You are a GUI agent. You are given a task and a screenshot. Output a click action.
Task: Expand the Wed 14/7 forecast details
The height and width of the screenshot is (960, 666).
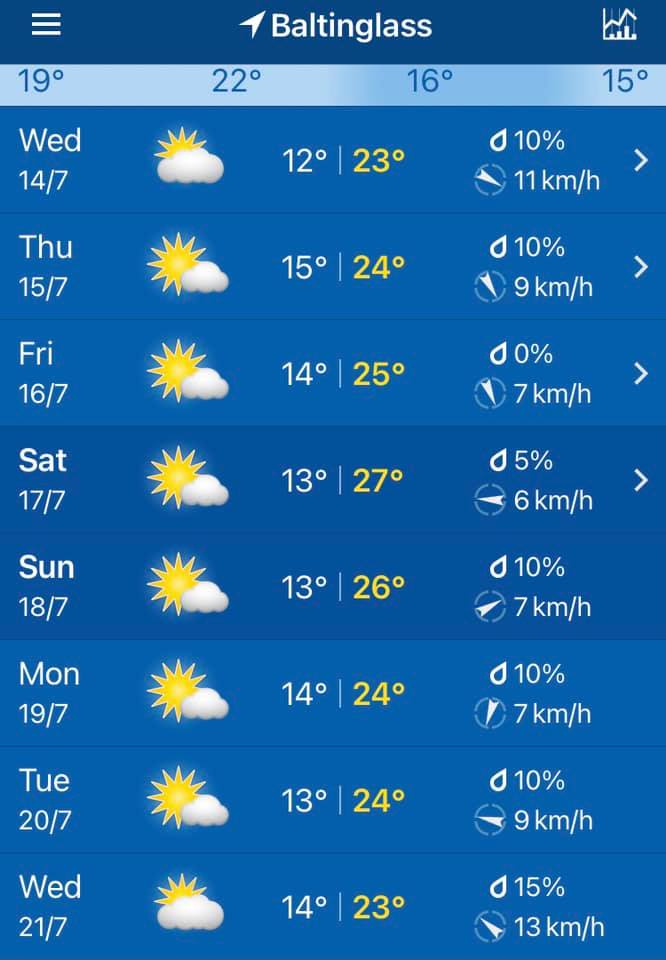641,160
